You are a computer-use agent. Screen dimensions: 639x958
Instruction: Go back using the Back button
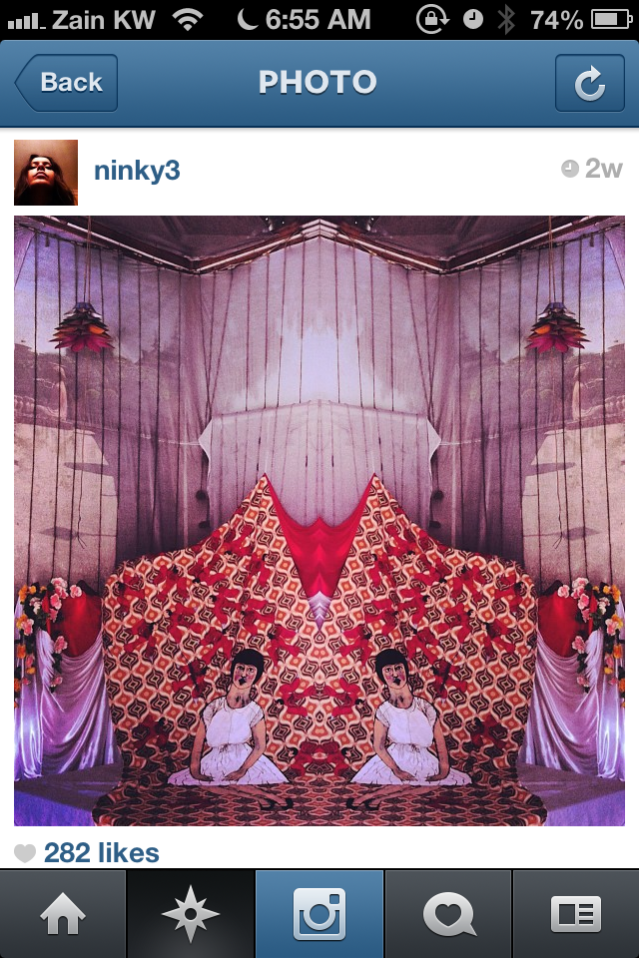pyautogui.click(x=66, y=82)
